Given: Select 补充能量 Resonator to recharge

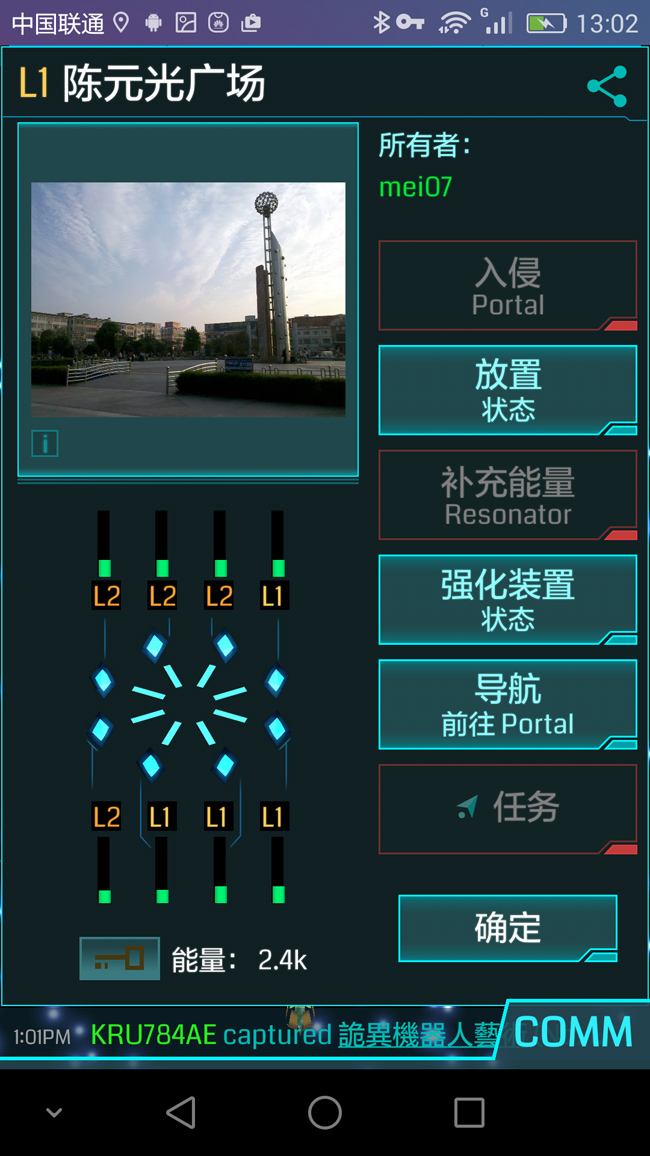Looking at the screenshot, I should tap(507, 495).
